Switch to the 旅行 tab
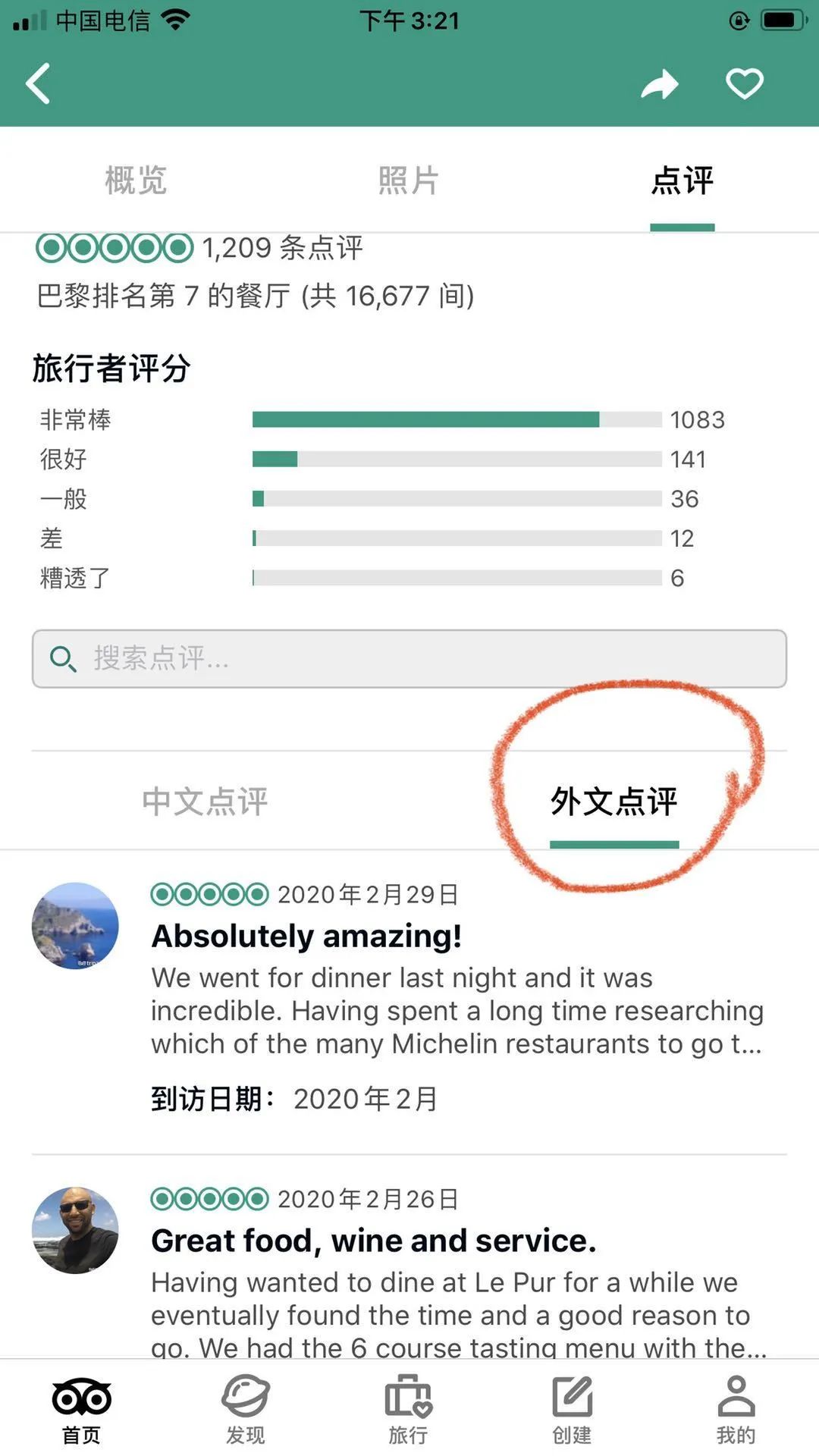The height and width of the screenshot is (1456, 819). click(x=408, y=1409)
